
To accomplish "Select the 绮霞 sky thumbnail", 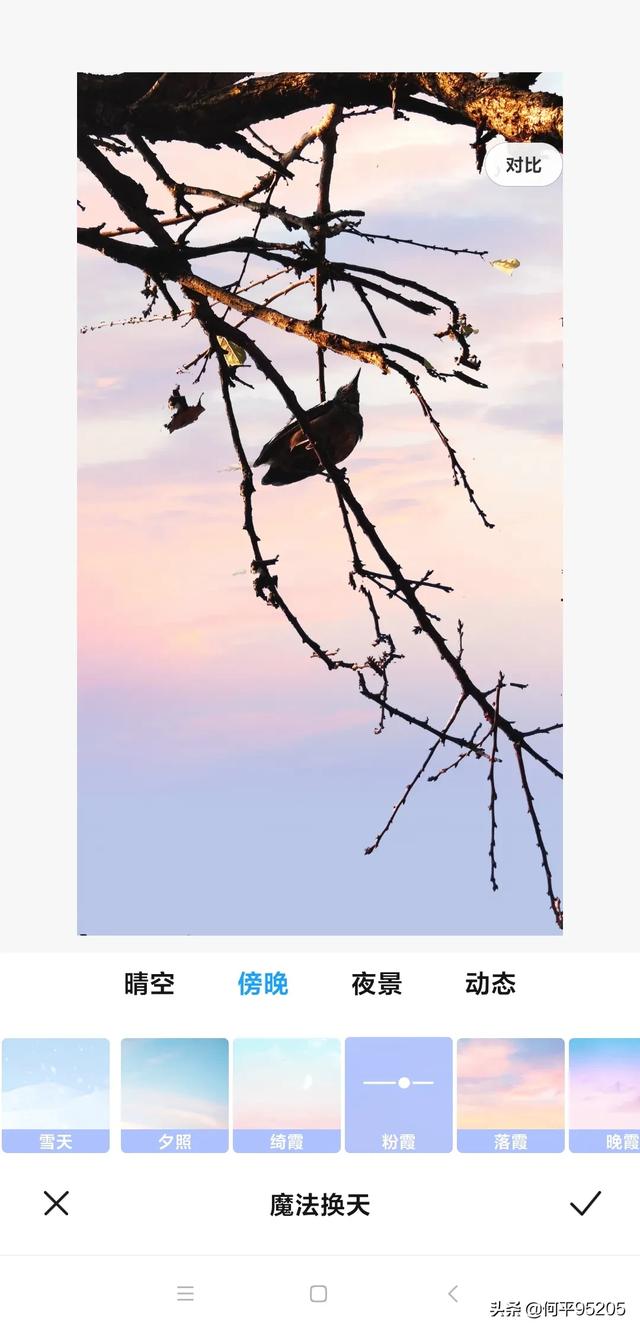I will (287, 1095).
